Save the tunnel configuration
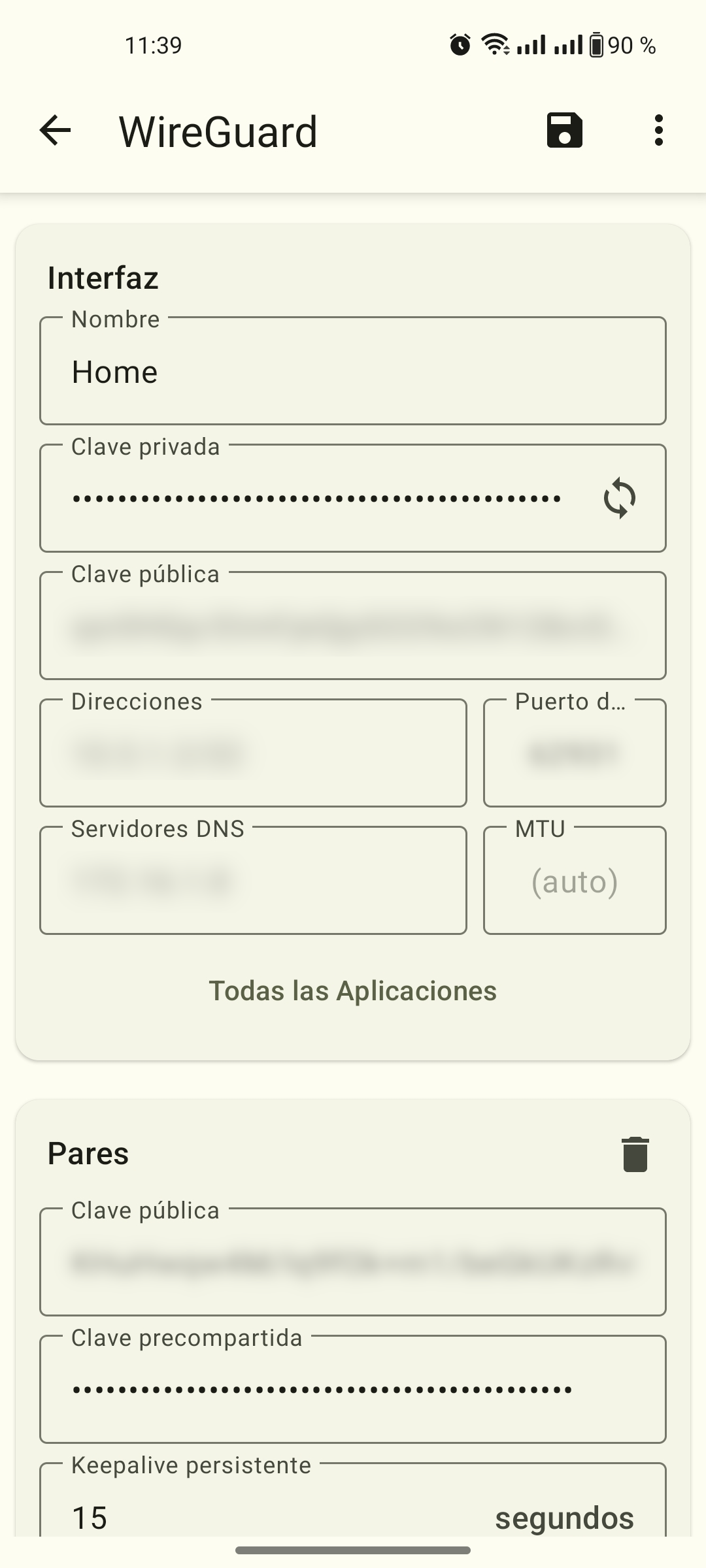 [x=564, y=131]
